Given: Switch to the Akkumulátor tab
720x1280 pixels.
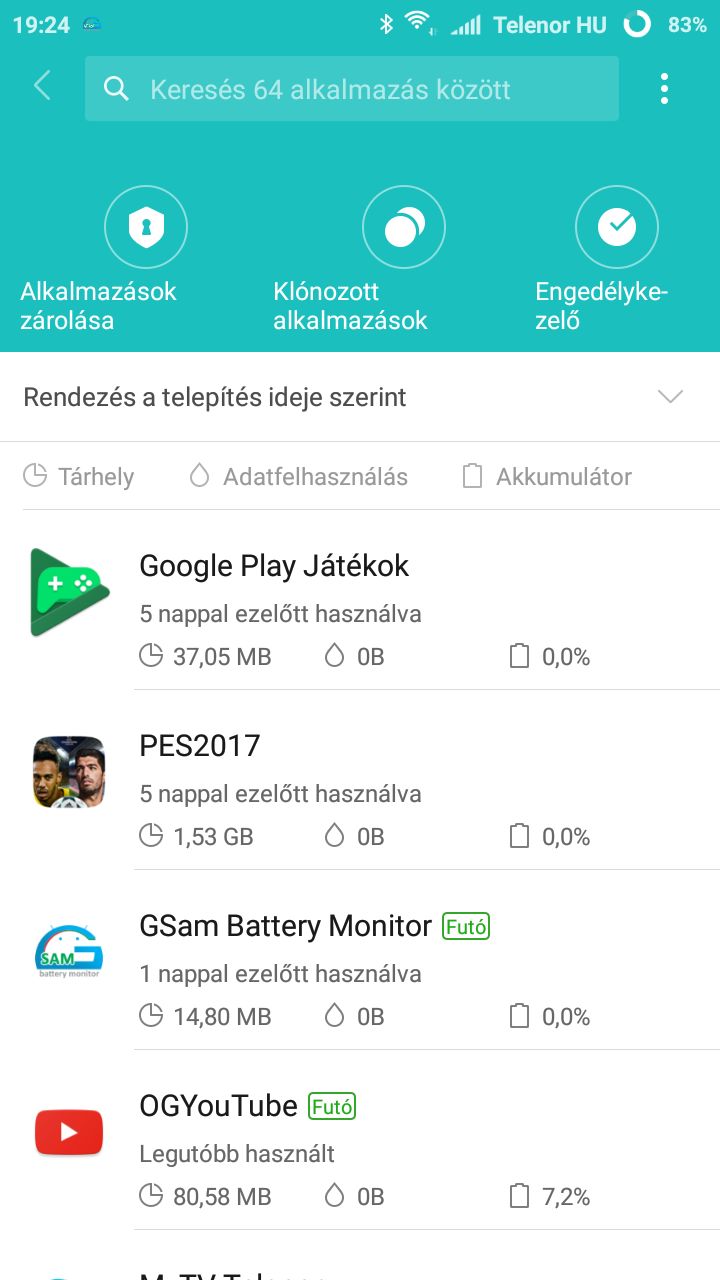Looking at the screenshot, I should pos(547,477).
